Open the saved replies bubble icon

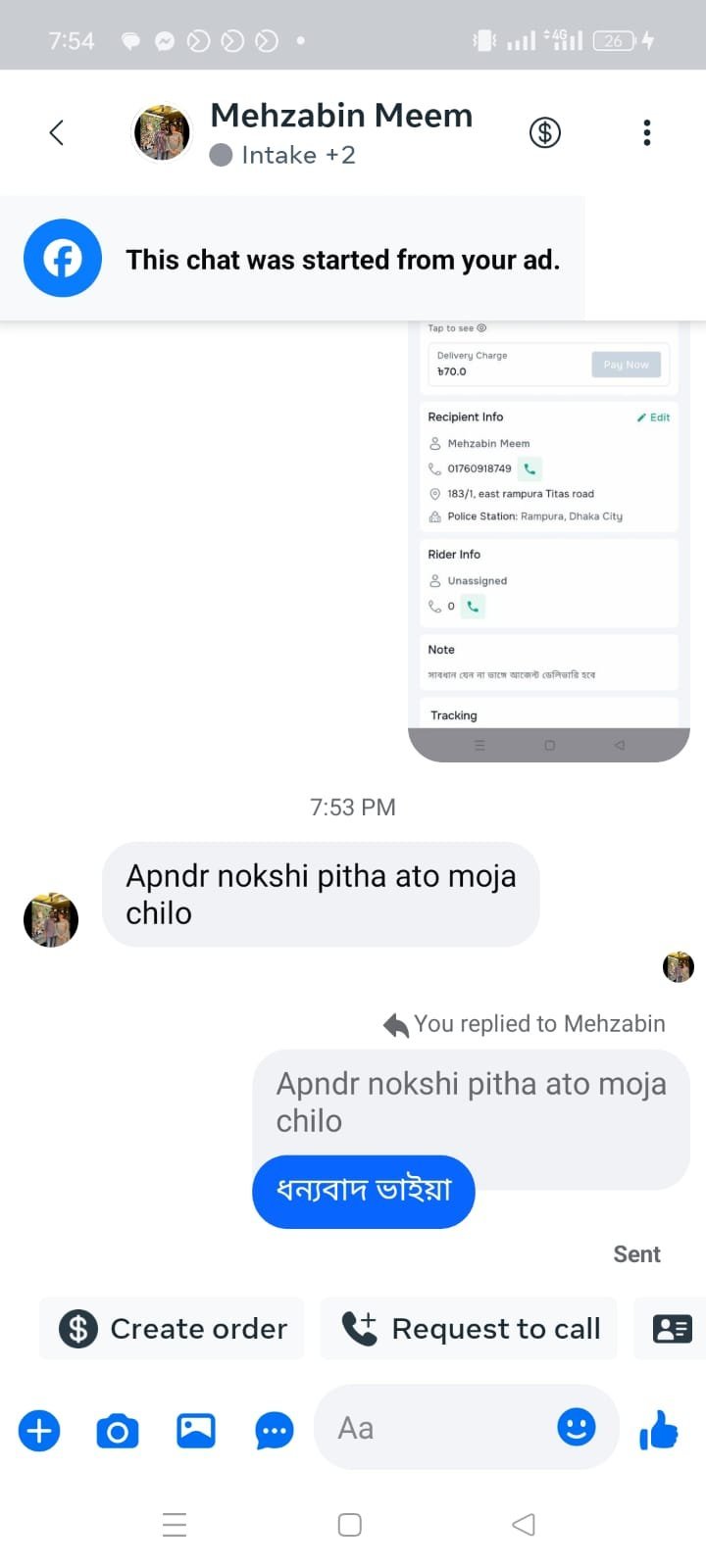[274, 1431]
